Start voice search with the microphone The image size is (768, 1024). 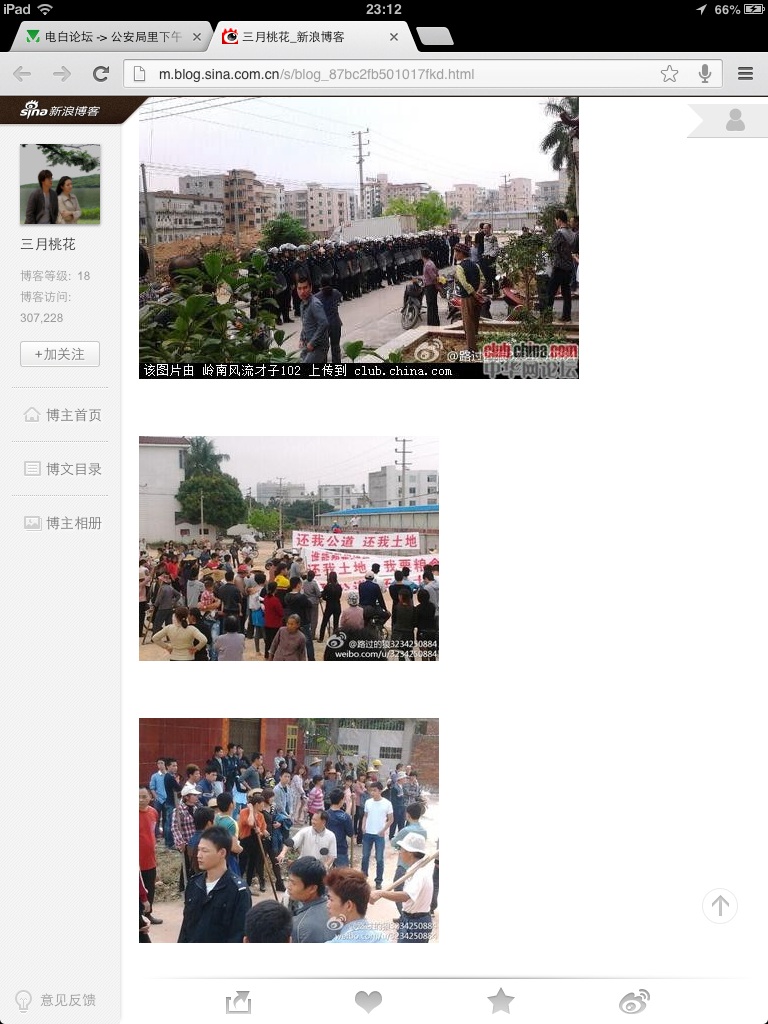705,74
